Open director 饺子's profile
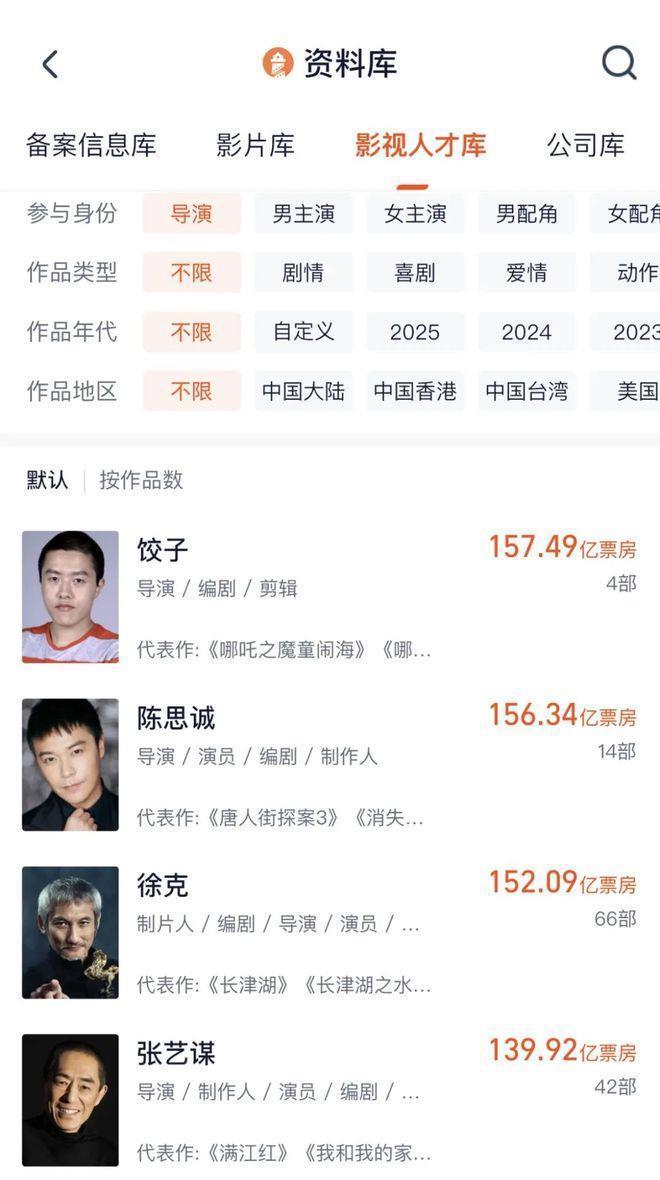 click(x=163, y=549)
